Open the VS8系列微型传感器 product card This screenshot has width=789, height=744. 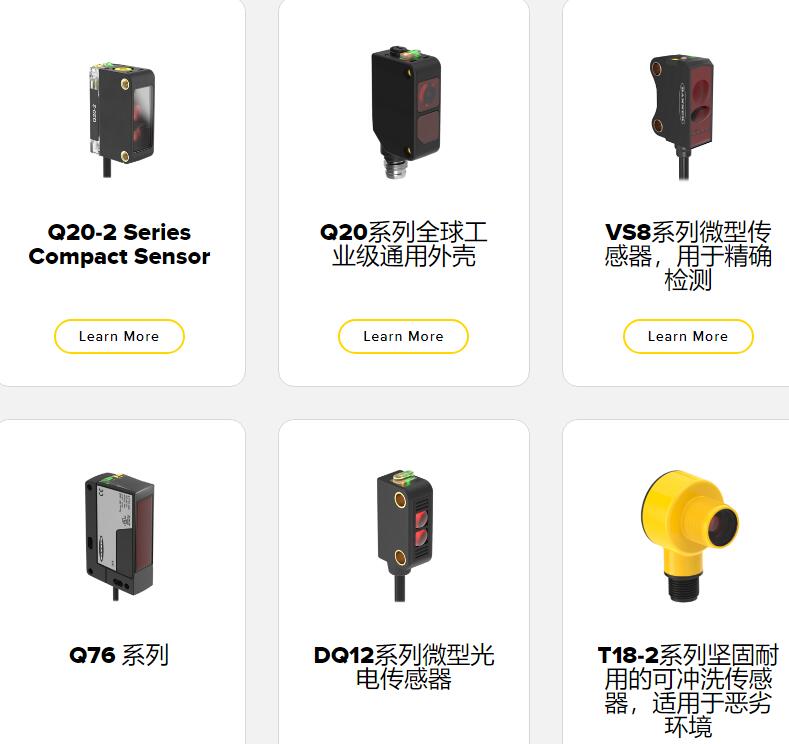coord(687,255)
